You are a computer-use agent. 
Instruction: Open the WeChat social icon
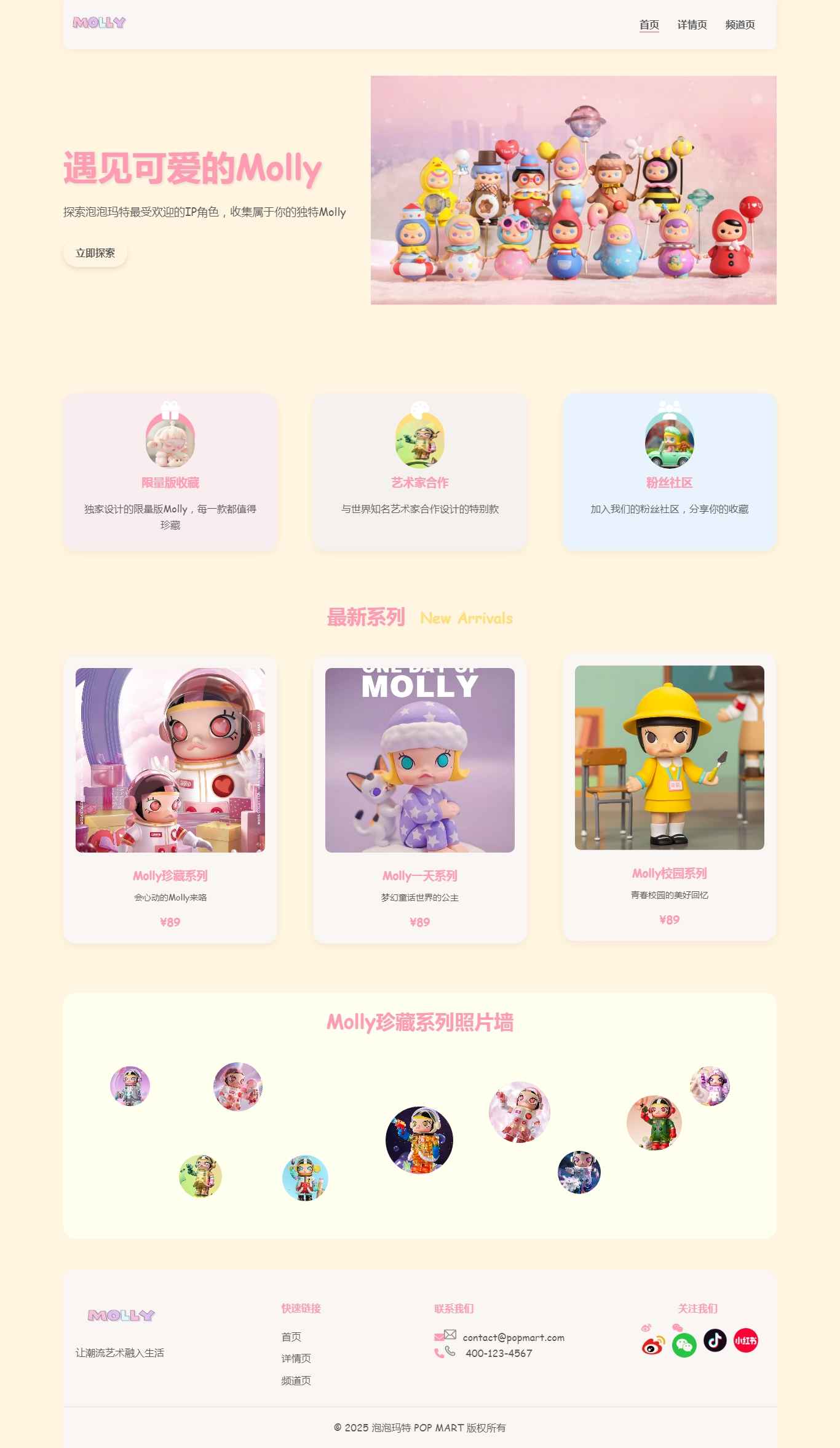point(684,1345)
